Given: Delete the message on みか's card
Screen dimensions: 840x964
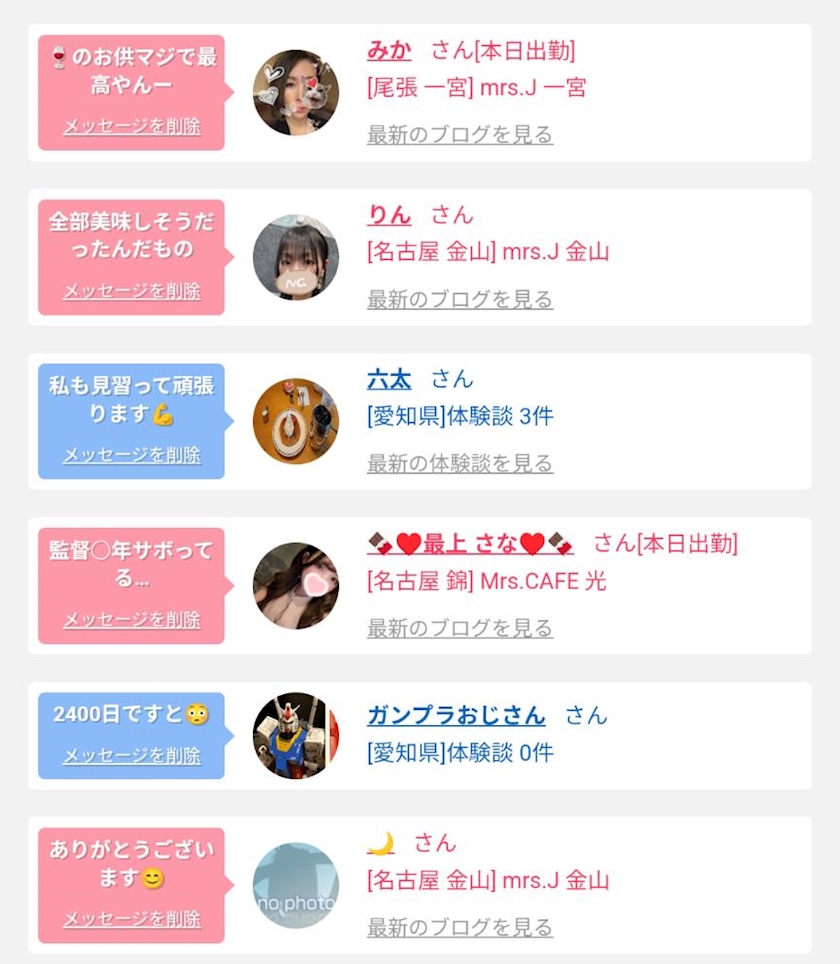Looking at the screenshot, I should [x=132, y=126].
